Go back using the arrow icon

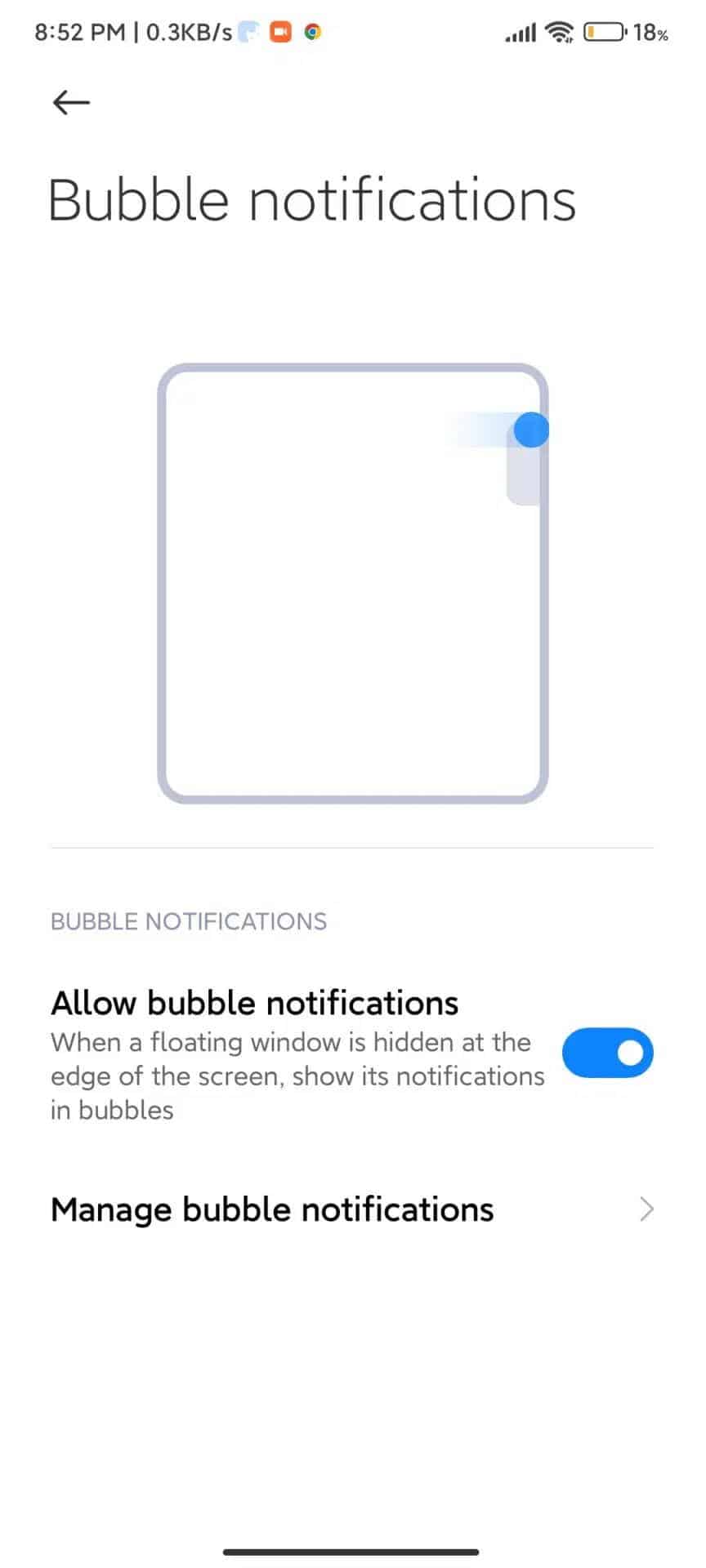tap(71, 102)
